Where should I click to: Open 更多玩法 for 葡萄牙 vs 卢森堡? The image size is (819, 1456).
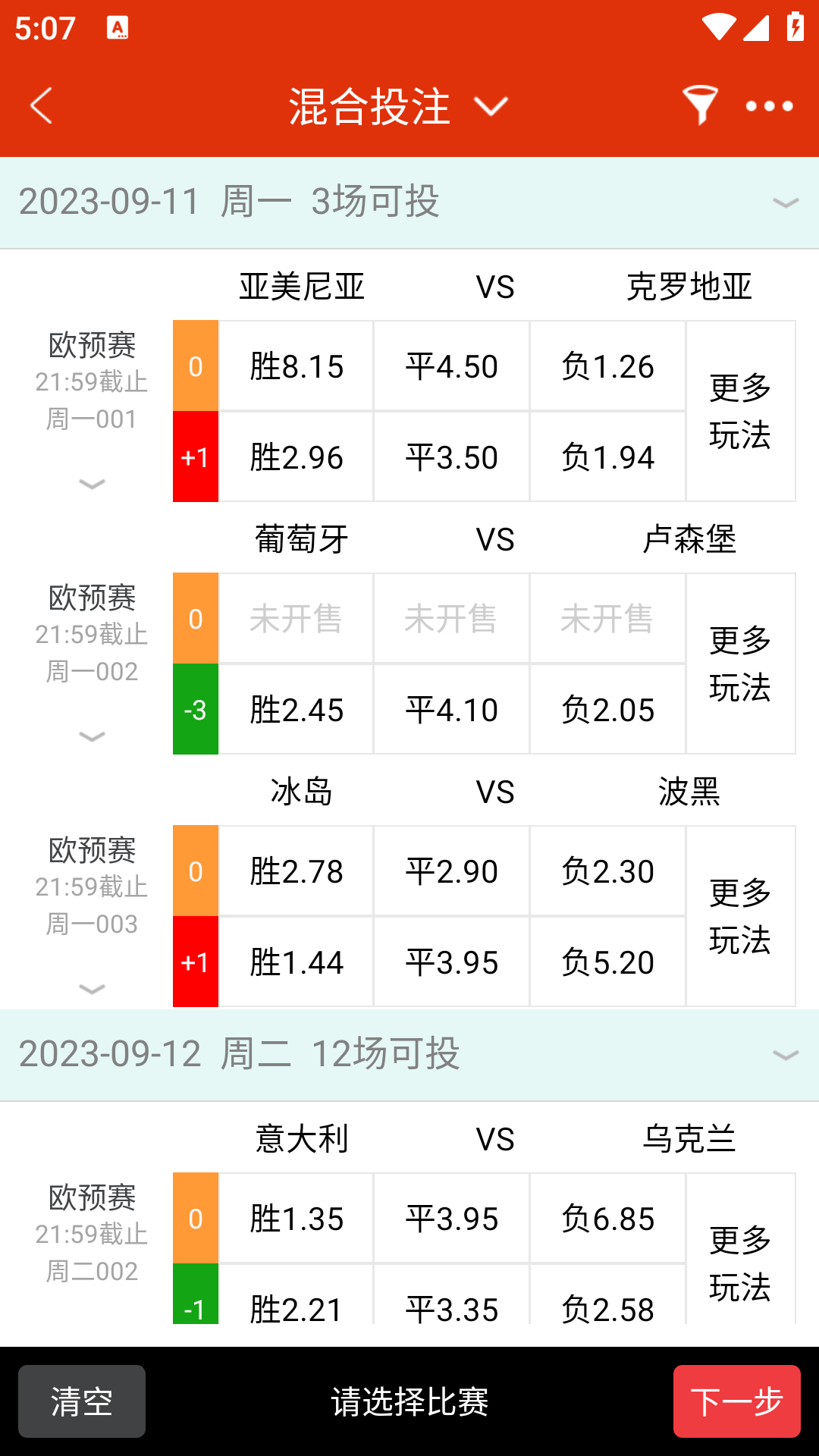[x=740, y=664]
